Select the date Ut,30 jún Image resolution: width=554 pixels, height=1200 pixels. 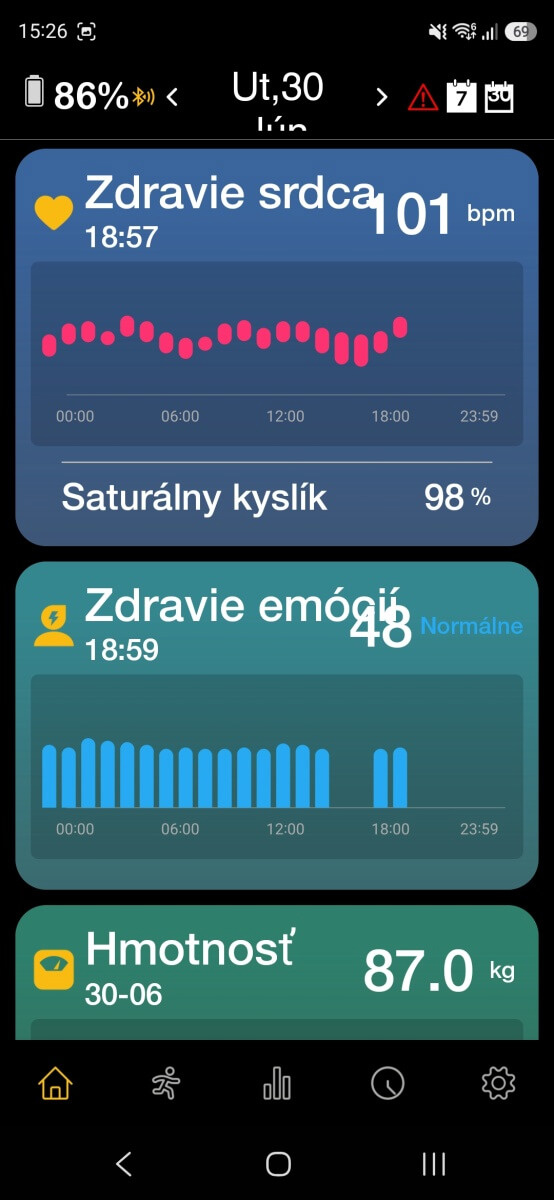click(x=277, y=100)
